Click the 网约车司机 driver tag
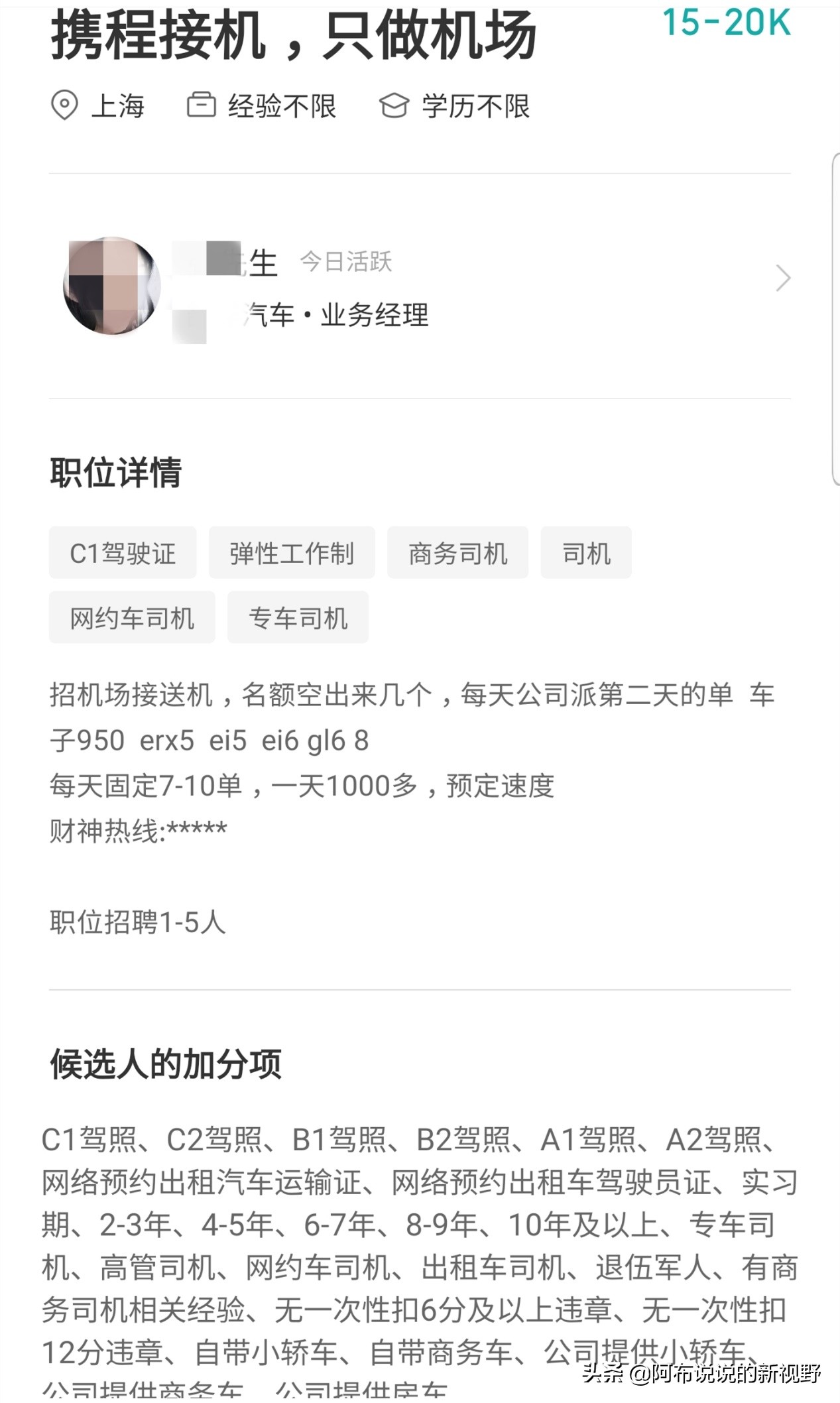 131,617
